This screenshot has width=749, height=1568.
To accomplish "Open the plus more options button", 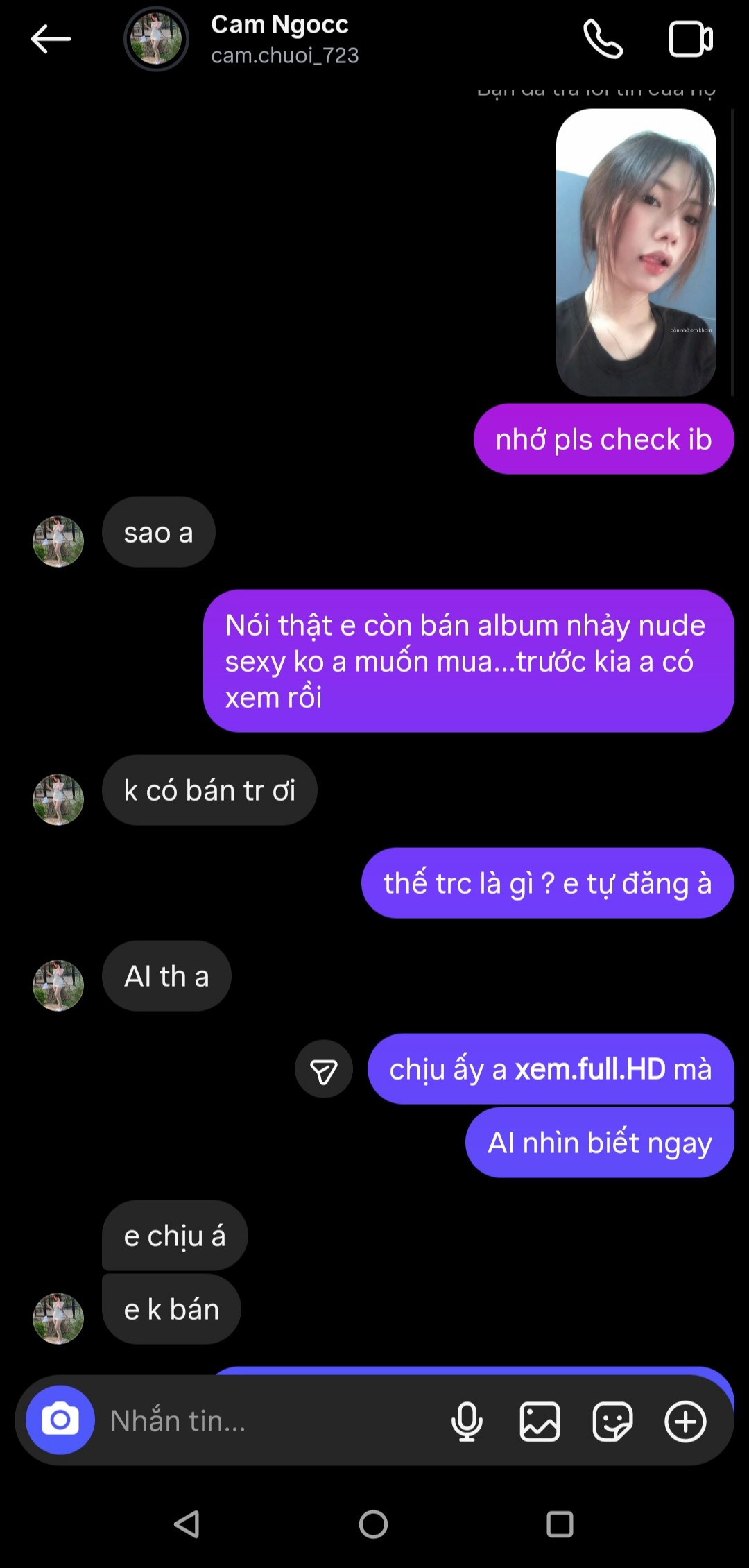I will point(685,1421).
